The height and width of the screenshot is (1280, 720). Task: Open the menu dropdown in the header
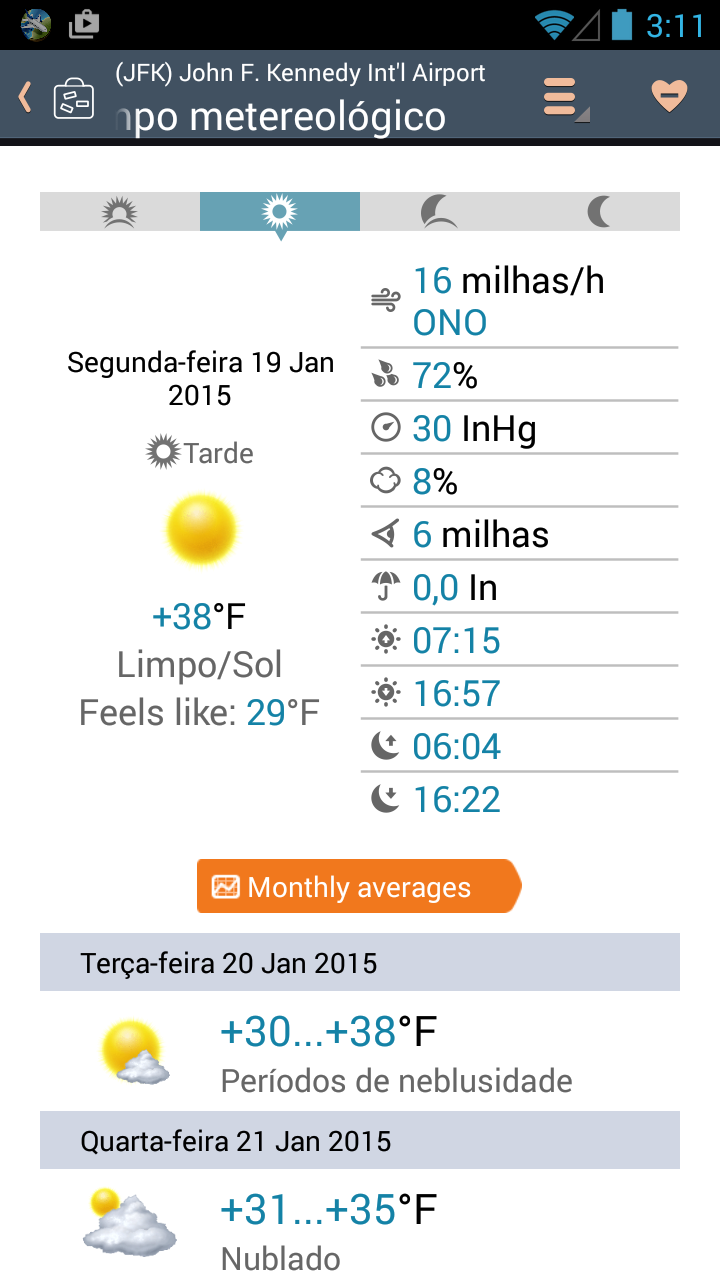563,98
